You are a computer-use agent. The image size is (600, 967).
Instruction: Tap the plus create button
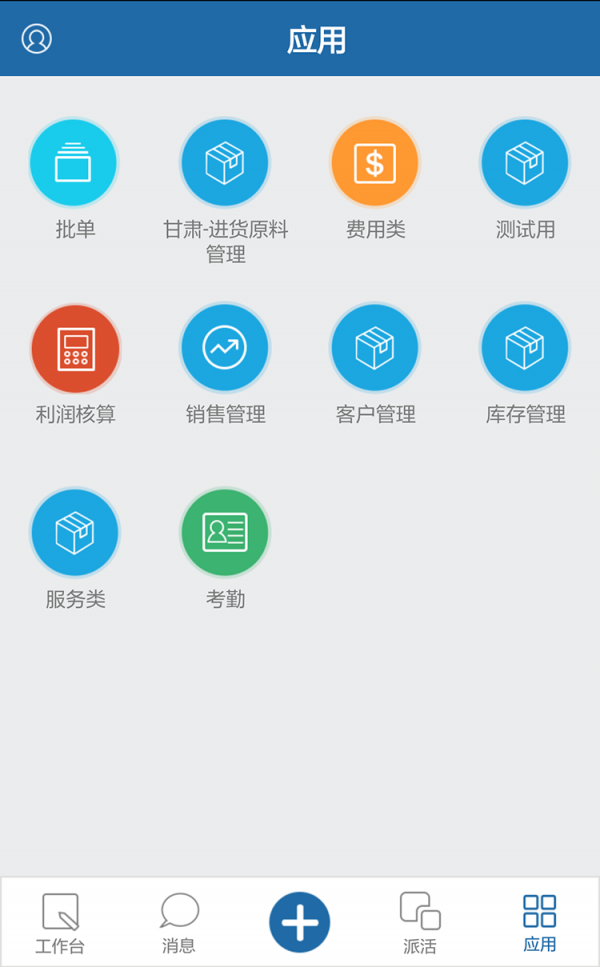300,922
